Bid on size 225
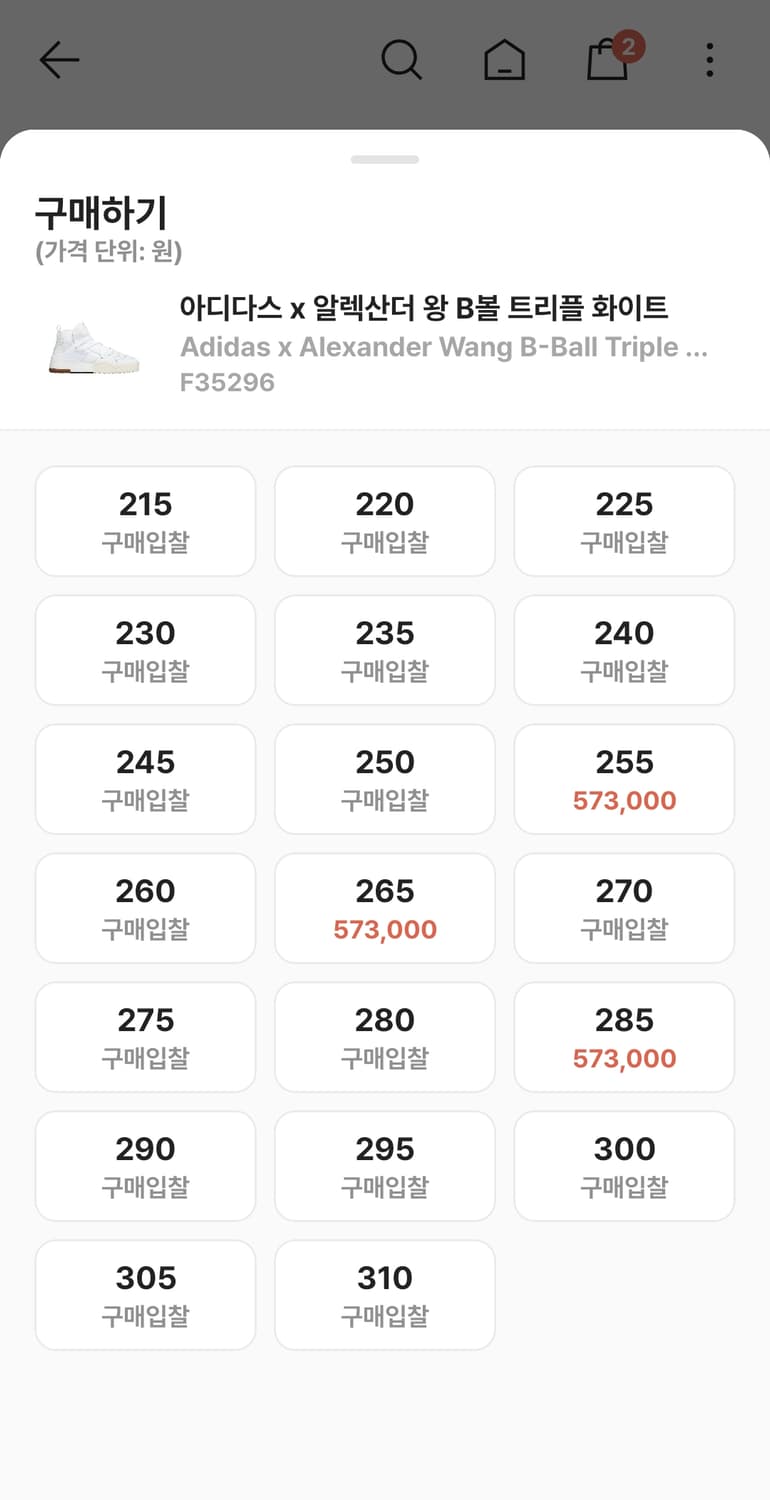The width and height of the screenshot is (770, 1500). [x=623, y=520]
